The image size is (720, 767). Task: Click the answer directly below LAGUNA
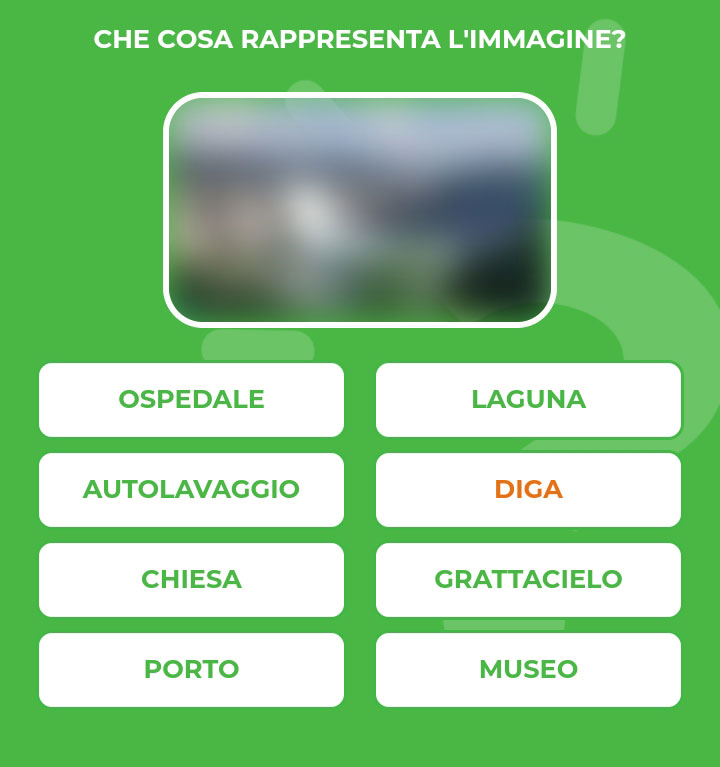pyautogui.click(x=528, y=490)
